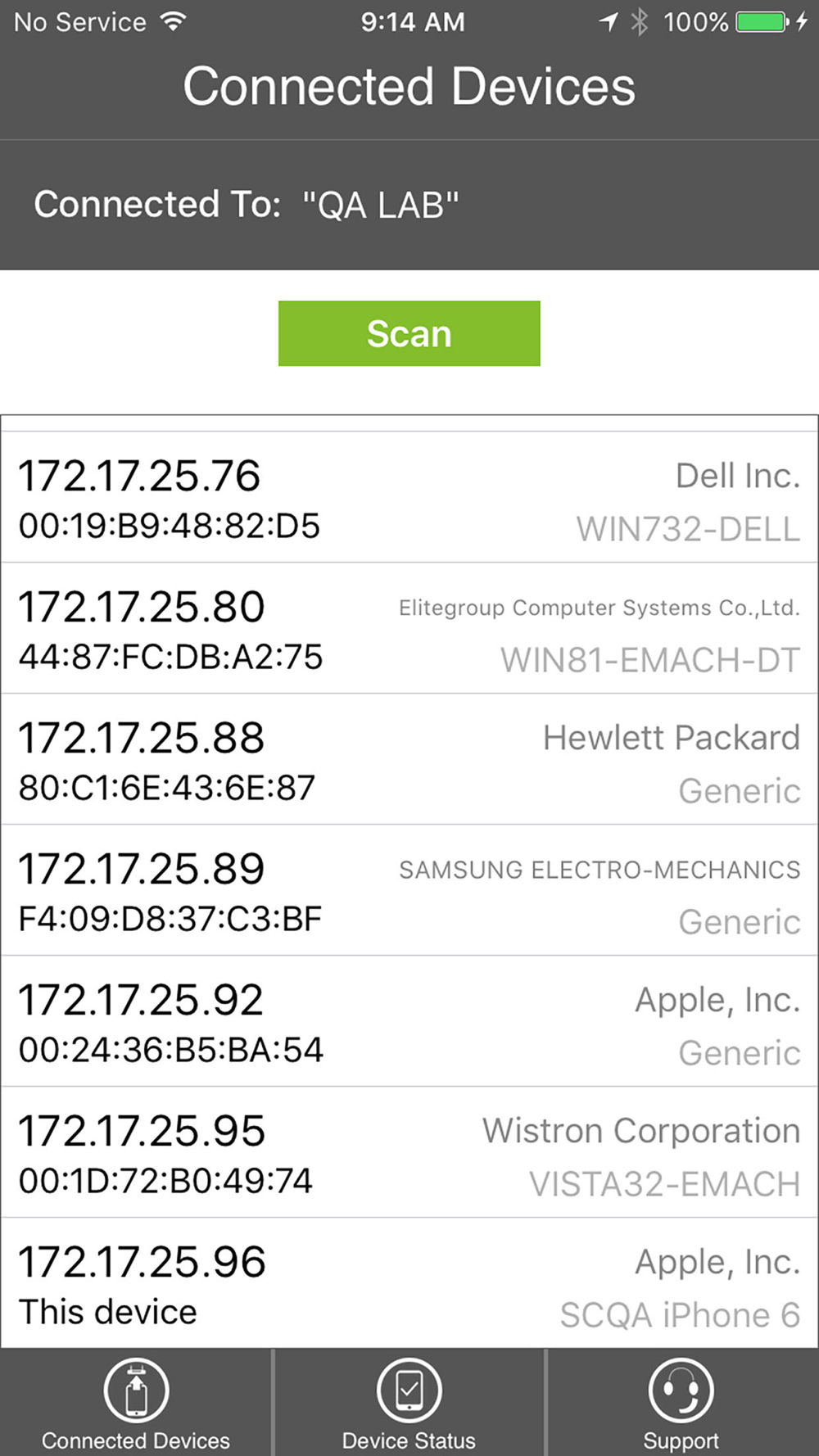Screen dimensions: 819x1456
Task: Open the Samsung Electro-Mechanics device
Action: [409, 891]
